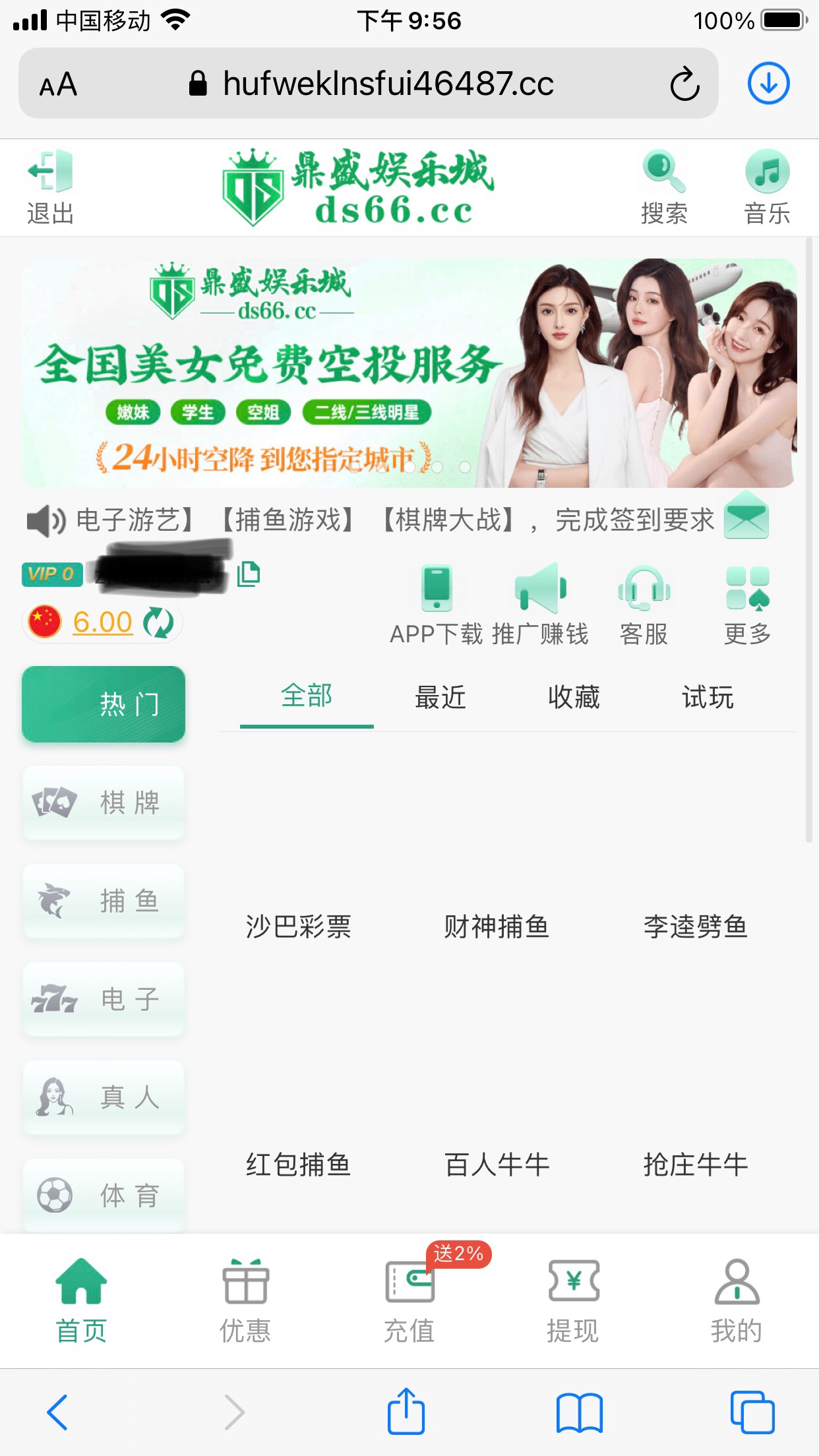Switch to the 收藏 tab
The image size is (819, 1456).
click(574, 697)
